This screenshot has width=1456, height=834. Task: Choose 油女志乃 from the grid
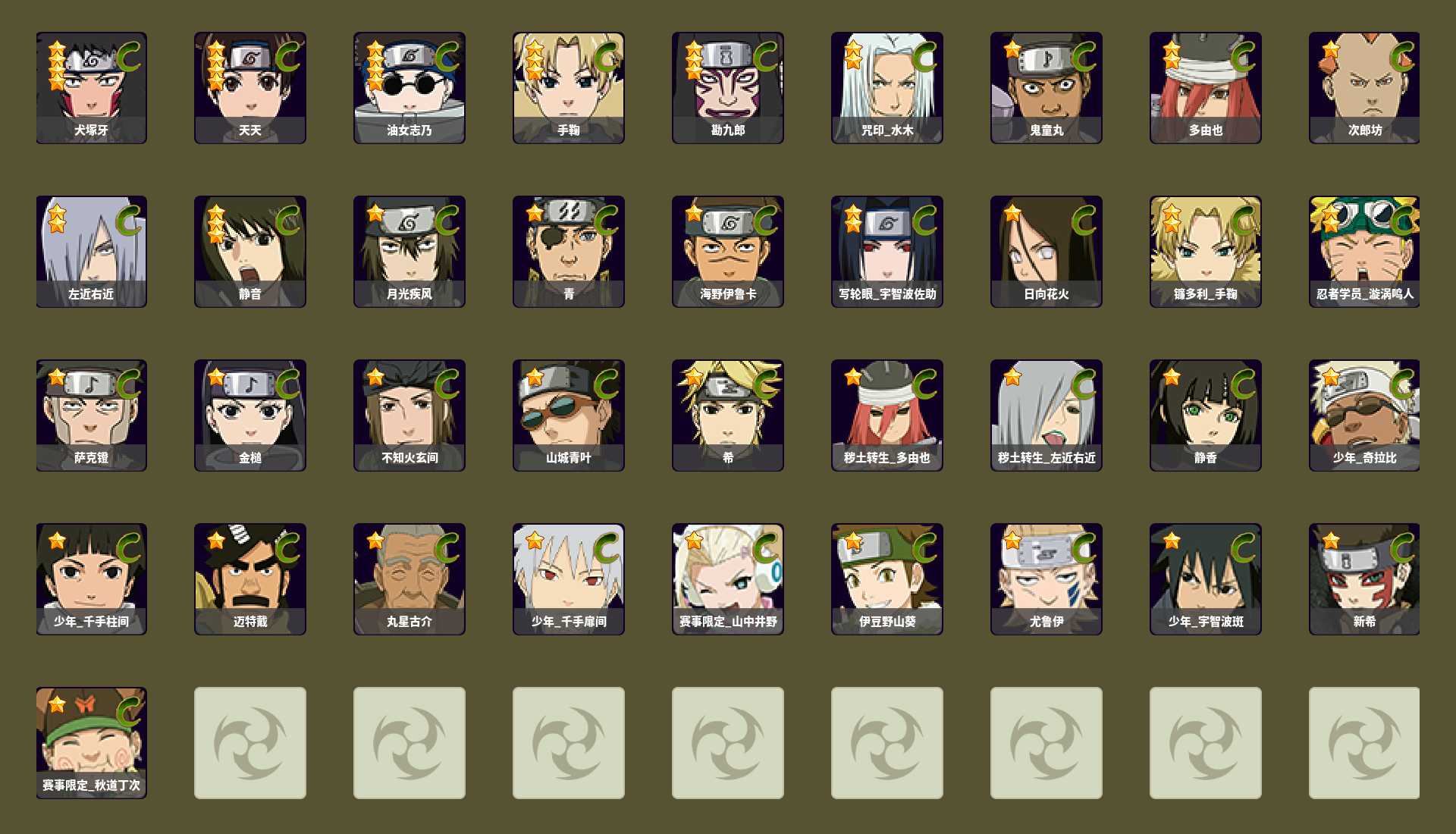409,87
